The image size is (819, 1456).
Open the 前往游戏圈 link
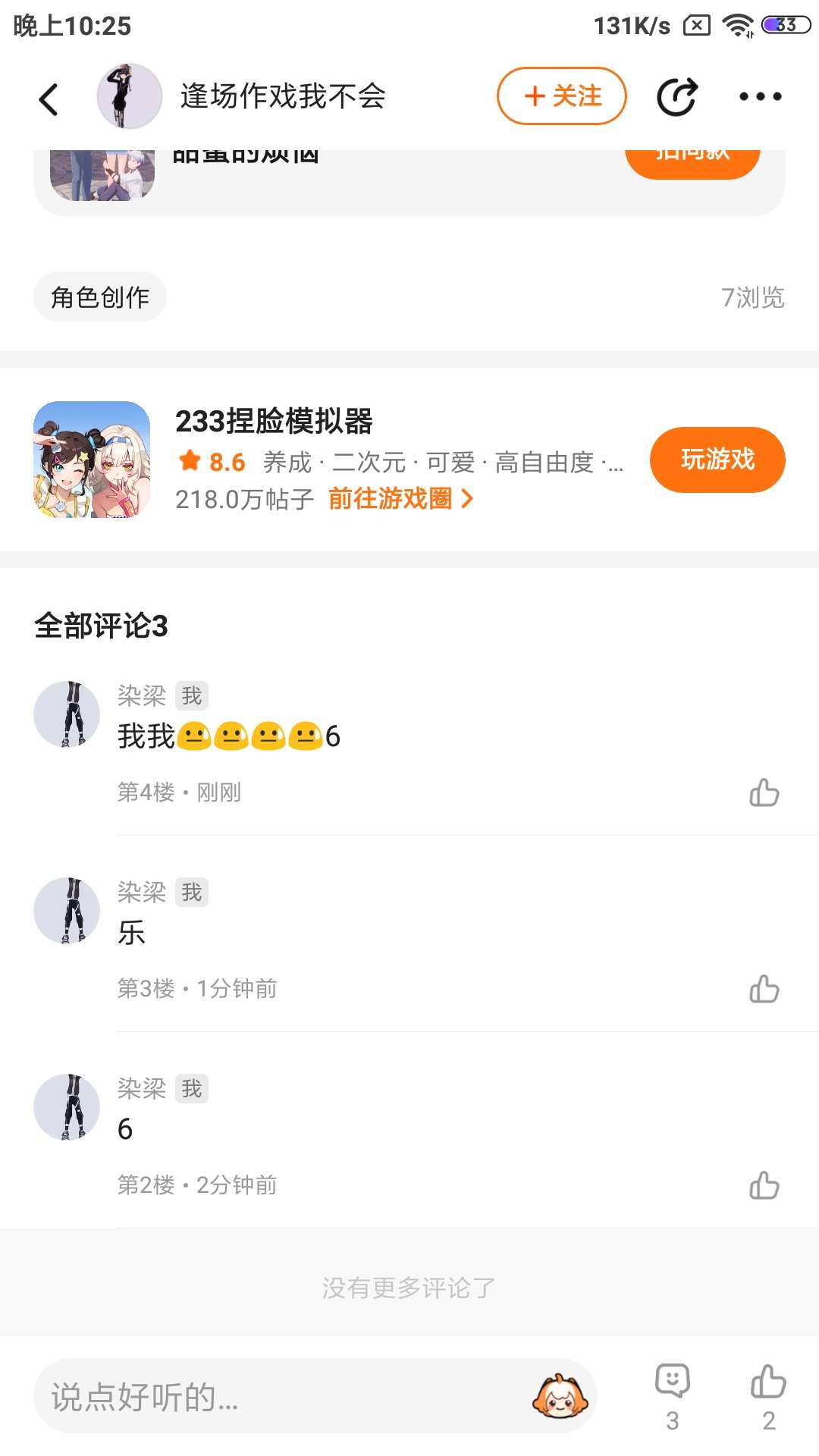[x=400, y=499]
